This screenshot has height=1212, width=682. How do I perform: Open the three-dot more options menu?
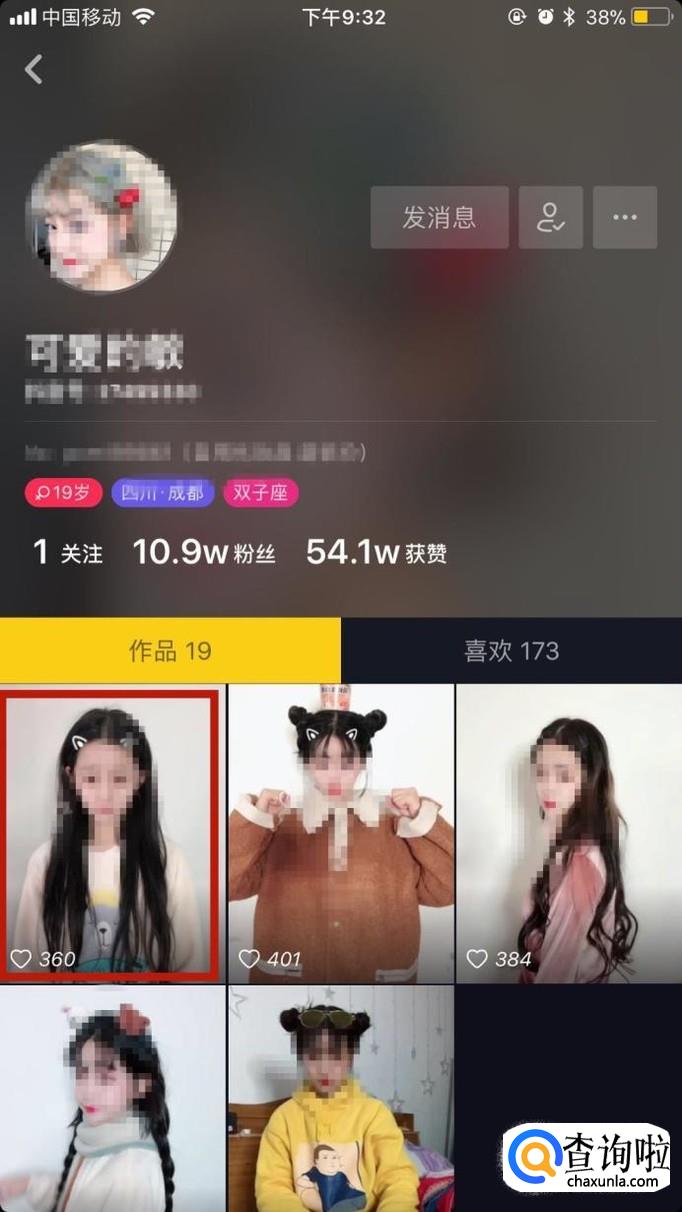[625, 217]
